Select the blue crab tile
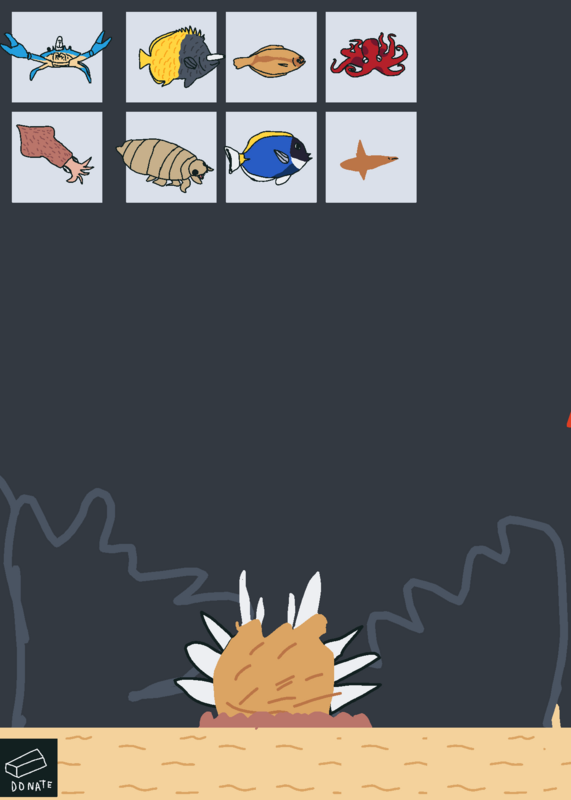This screenshot has height=800, width=571. click(x=57, y=57)
